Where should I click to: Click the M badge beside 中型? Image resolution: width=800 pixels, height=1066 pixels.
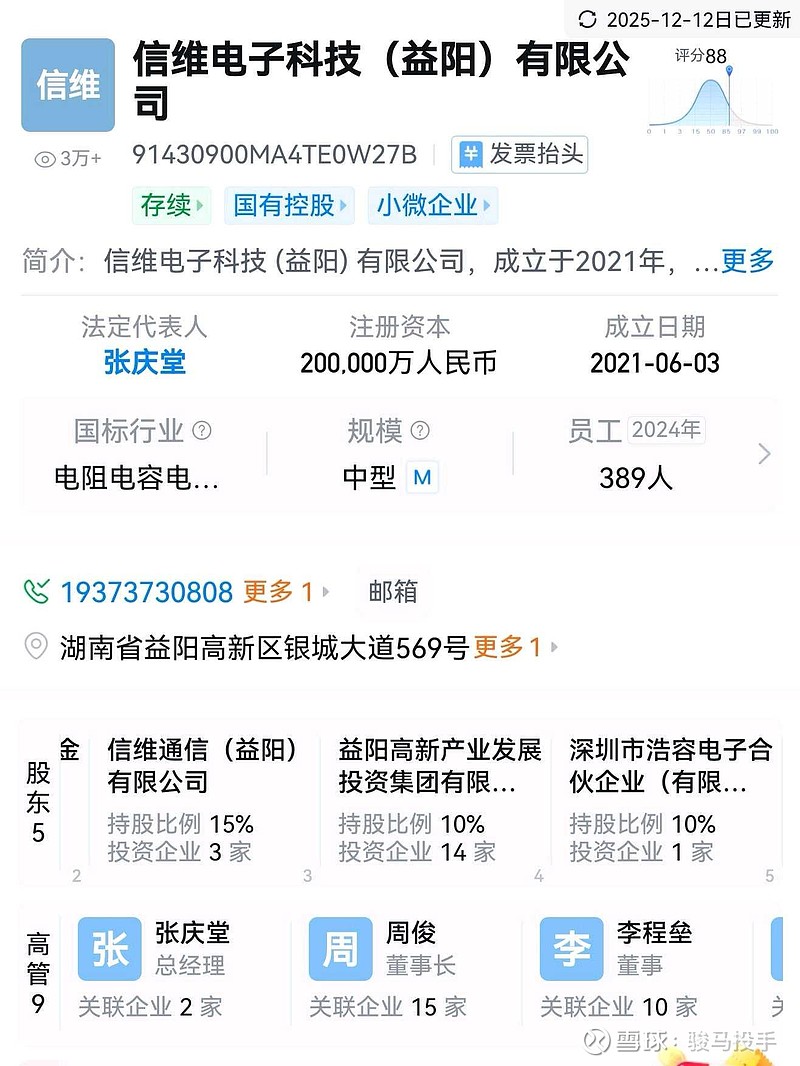click(x=423, y=477)
